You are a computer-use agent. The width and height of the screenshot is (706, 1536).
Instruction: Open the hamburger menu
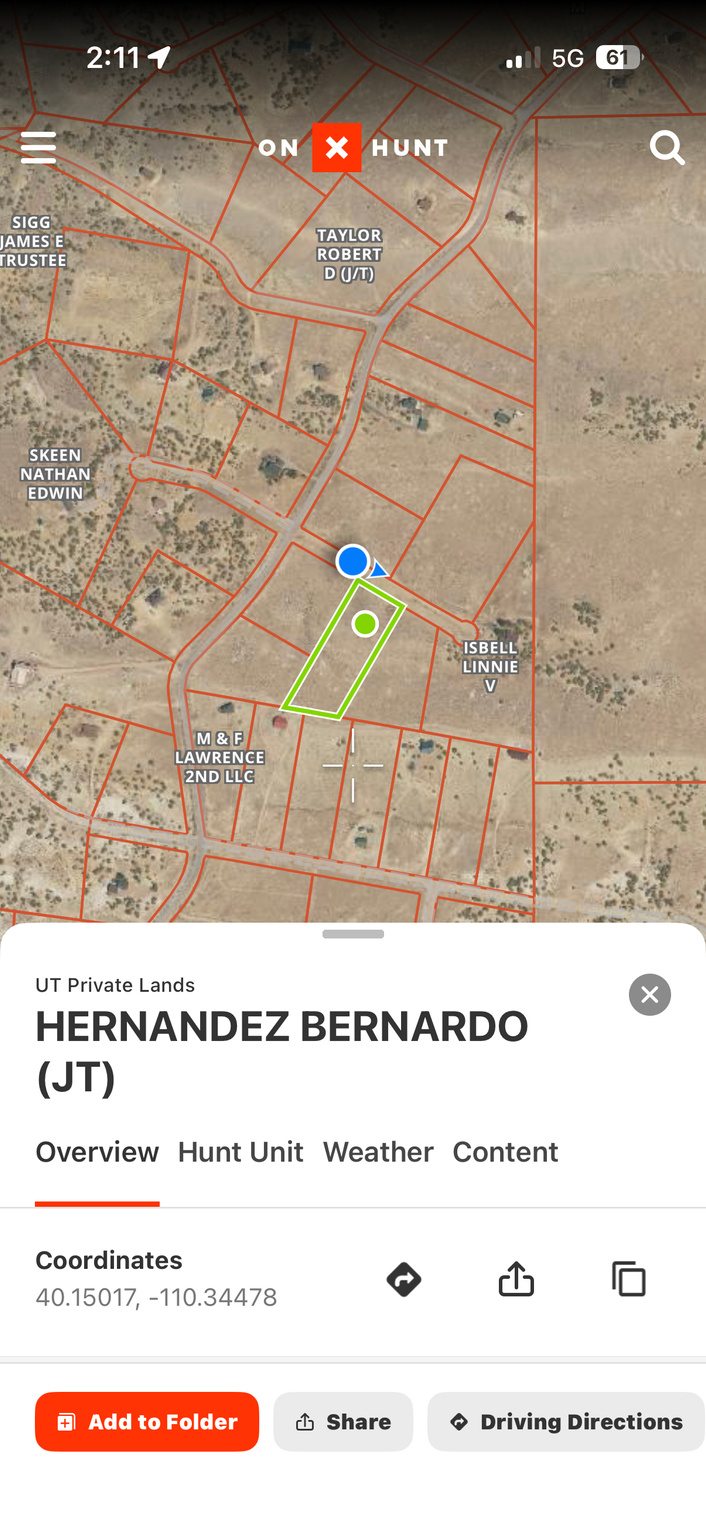click(x=38, y=147)
